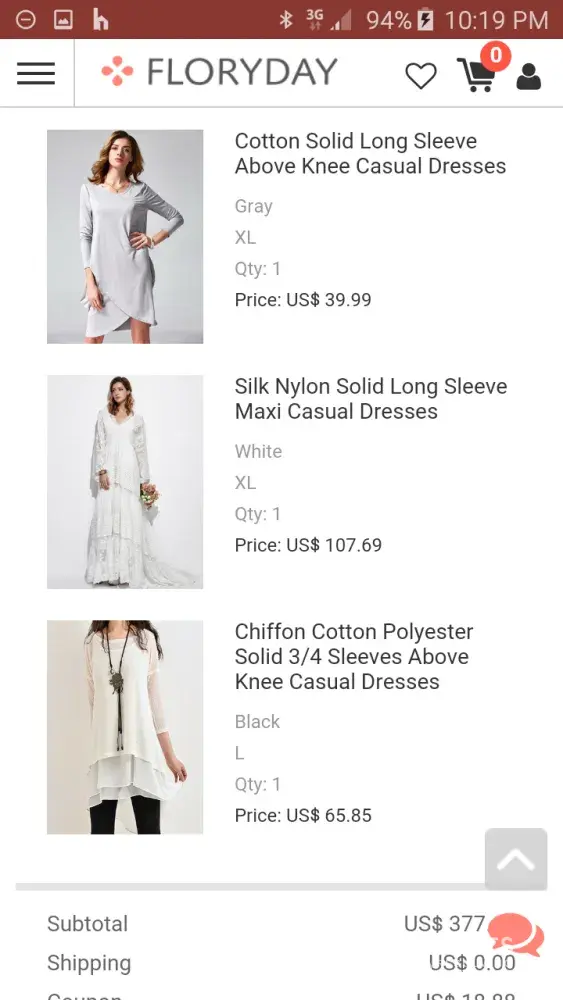Open the account profile icon

[529, 77]
